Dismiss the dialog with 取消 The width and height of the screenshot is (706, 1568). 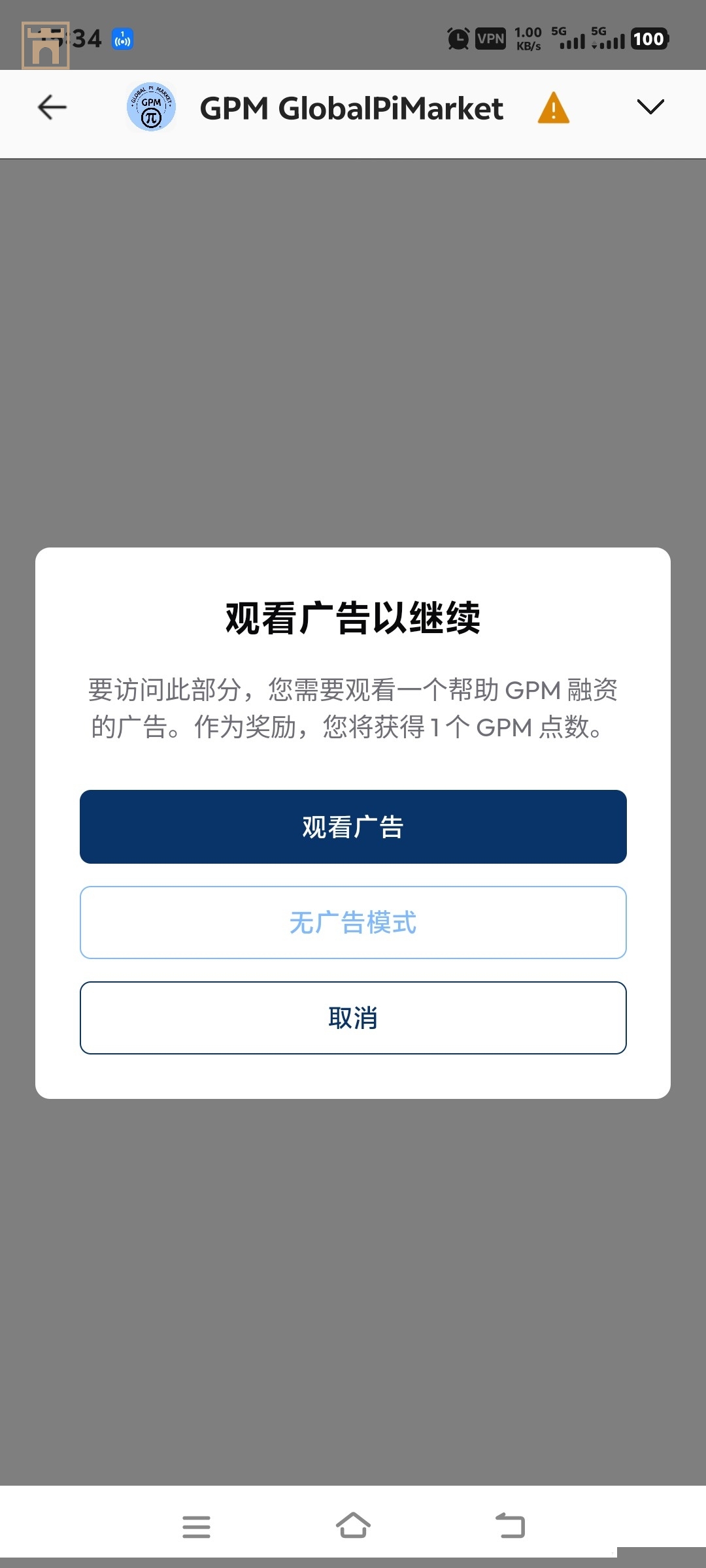353,1017
